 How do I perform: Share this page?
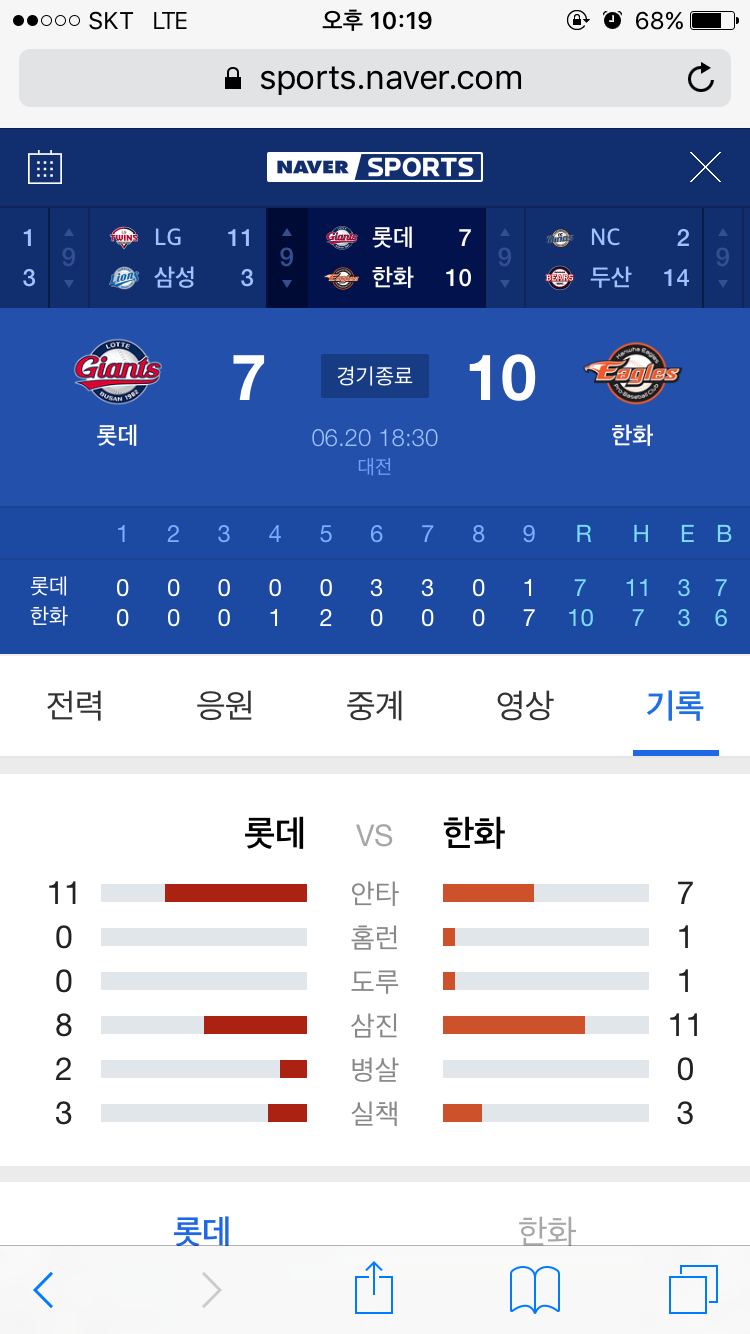tap(375, 1288)
